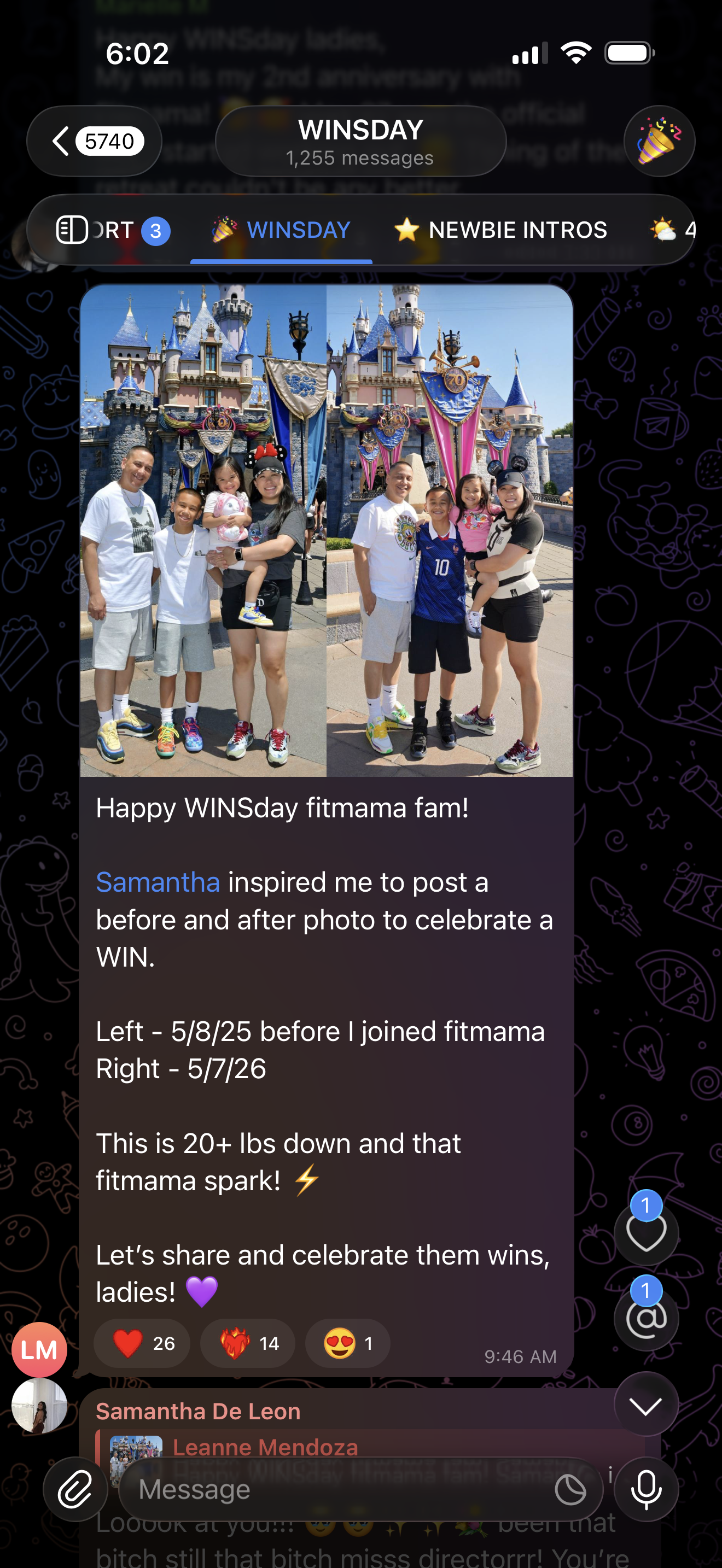Jump to the latest messages

coord(646,1405)
